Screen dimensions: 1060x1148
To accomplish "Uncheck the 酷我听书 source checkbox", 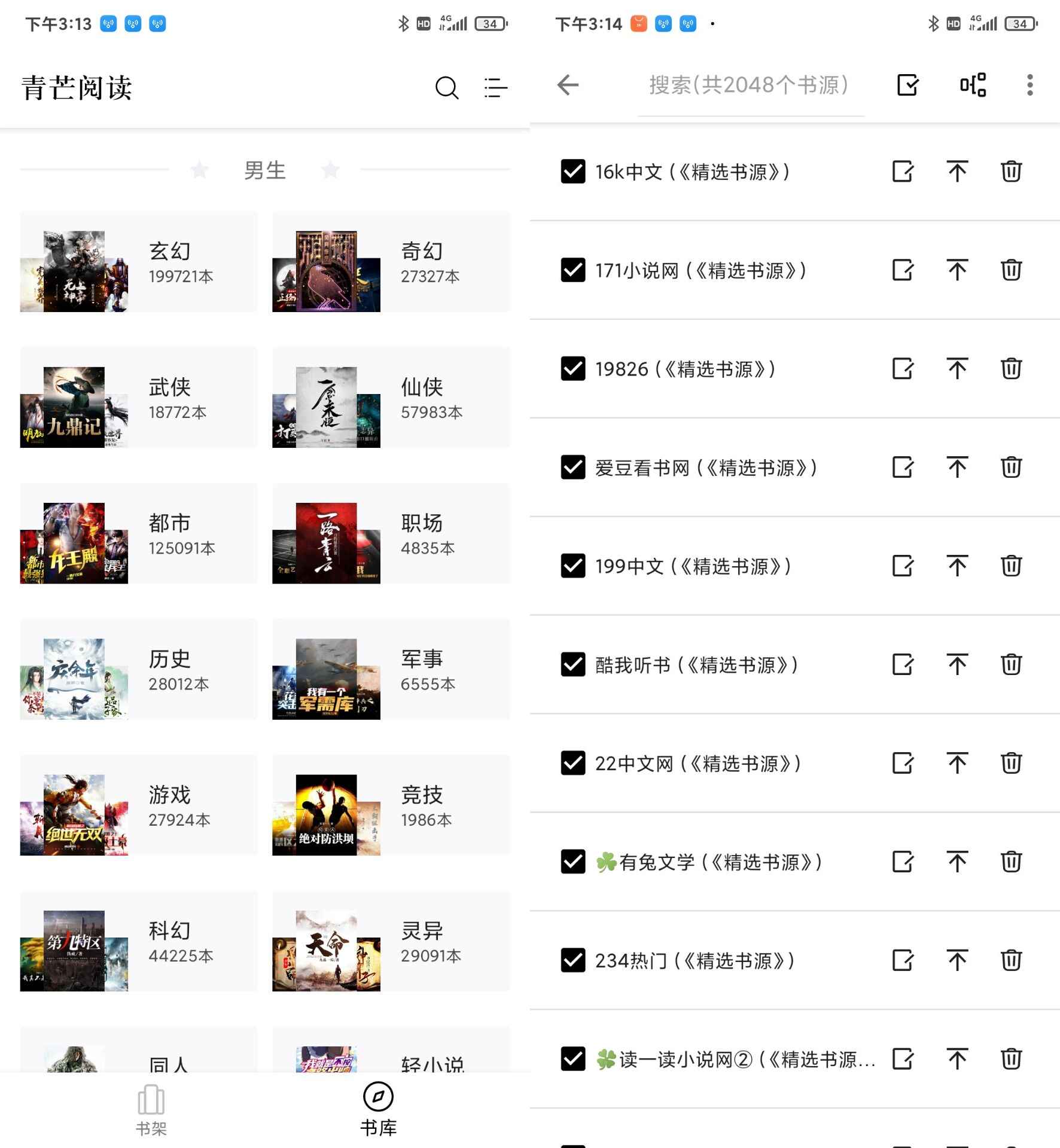I will (x=572, y=664).
